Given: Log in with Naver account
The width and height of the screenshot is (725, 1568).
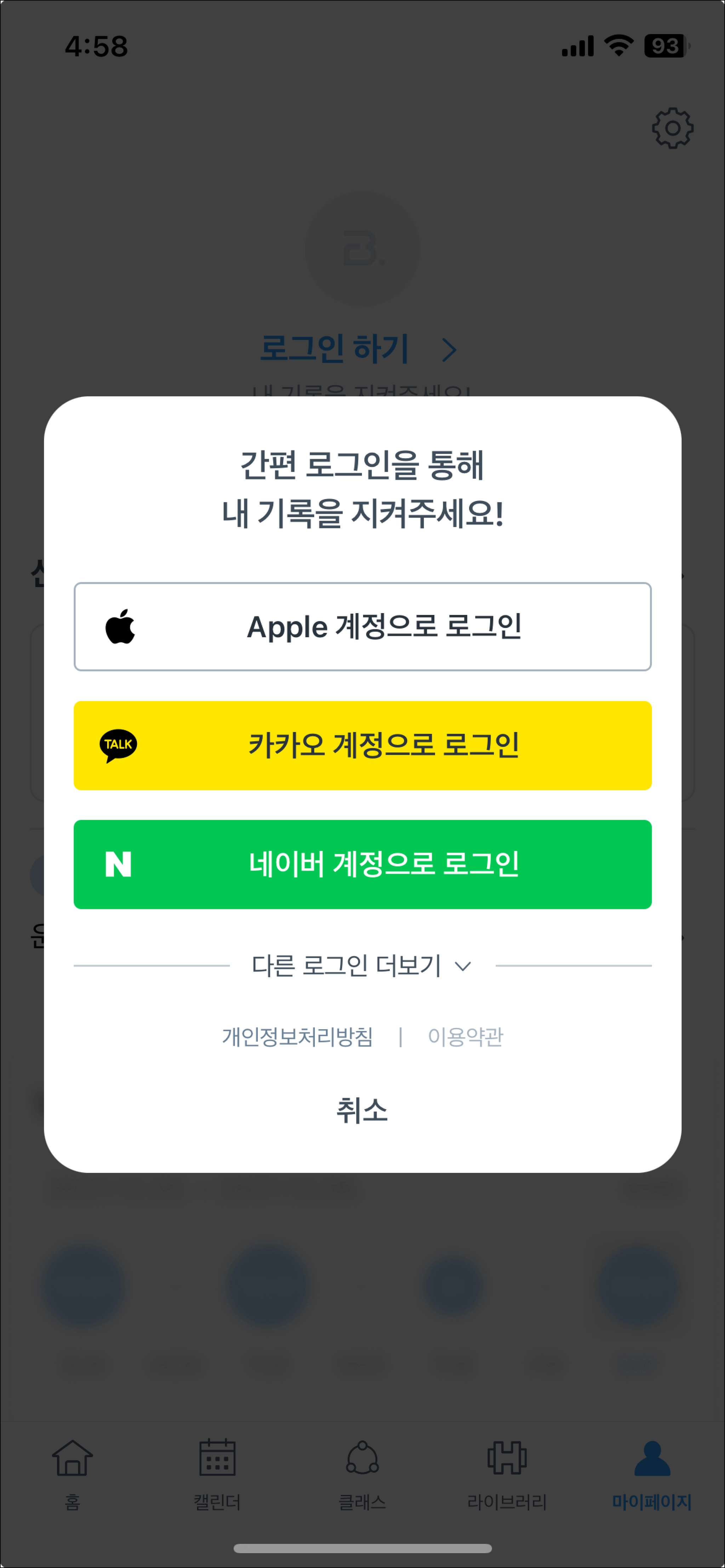Looking at the screenshot, I should click(x=362, y=864).
